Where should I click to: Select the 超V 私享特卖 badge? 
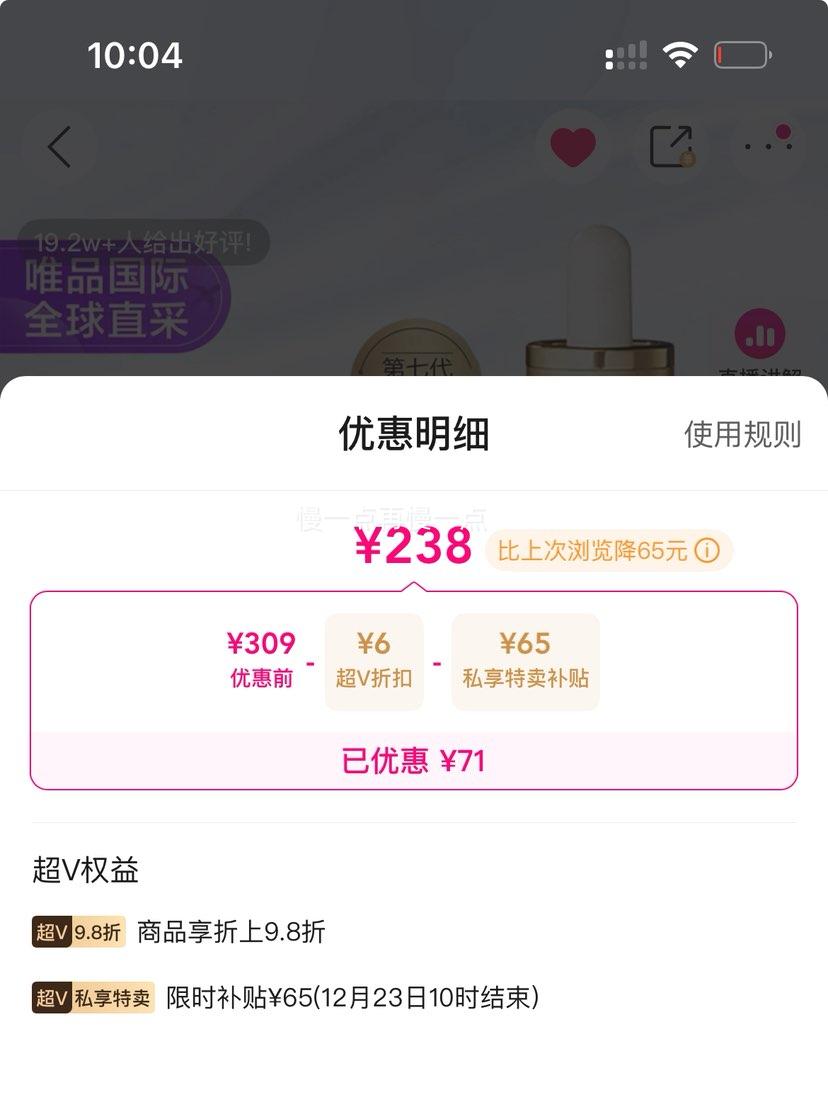tap(93, 997)
